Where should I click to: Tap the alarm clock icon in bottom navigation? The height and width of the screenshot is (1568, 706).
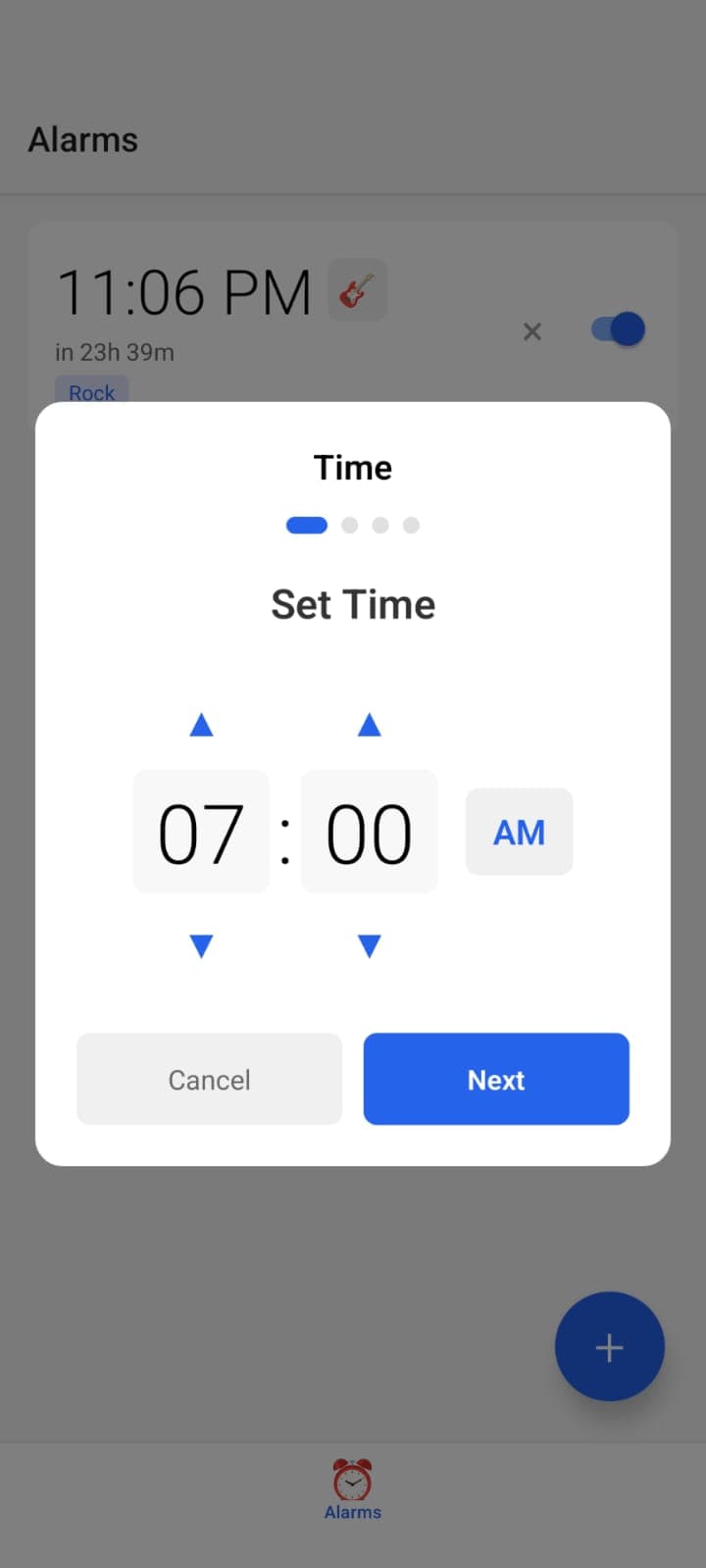point(353,1479)
